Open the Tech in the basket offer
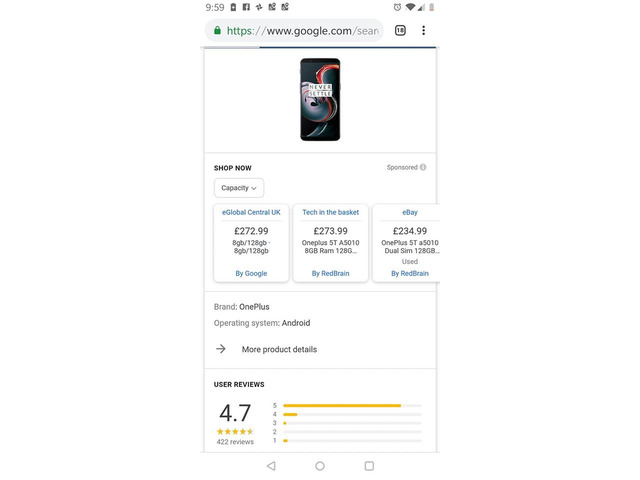The width and height of the screenshot is (640, 480). (330, 242)
